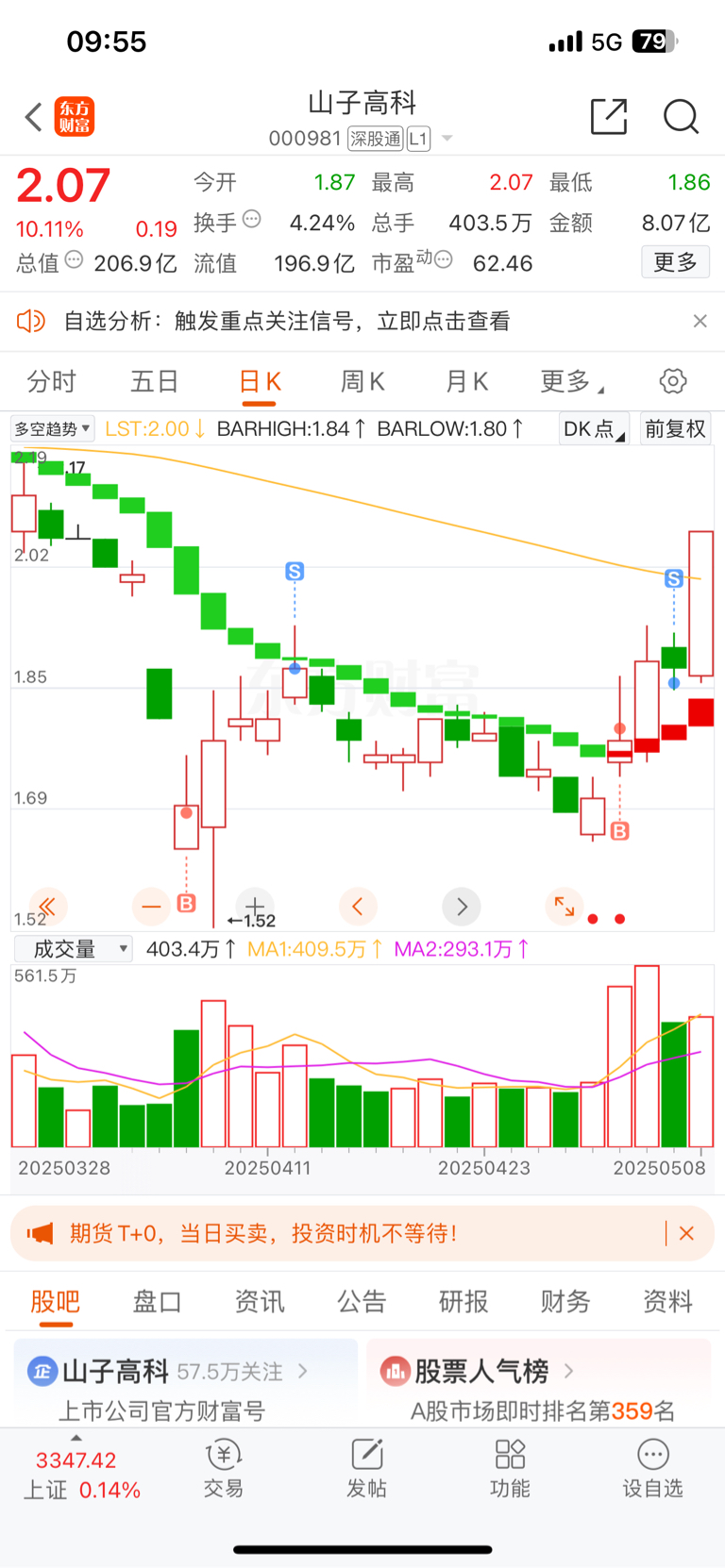Go back using the top-left arrow
Screen dimensions: 725x1568
coord(34,117)
